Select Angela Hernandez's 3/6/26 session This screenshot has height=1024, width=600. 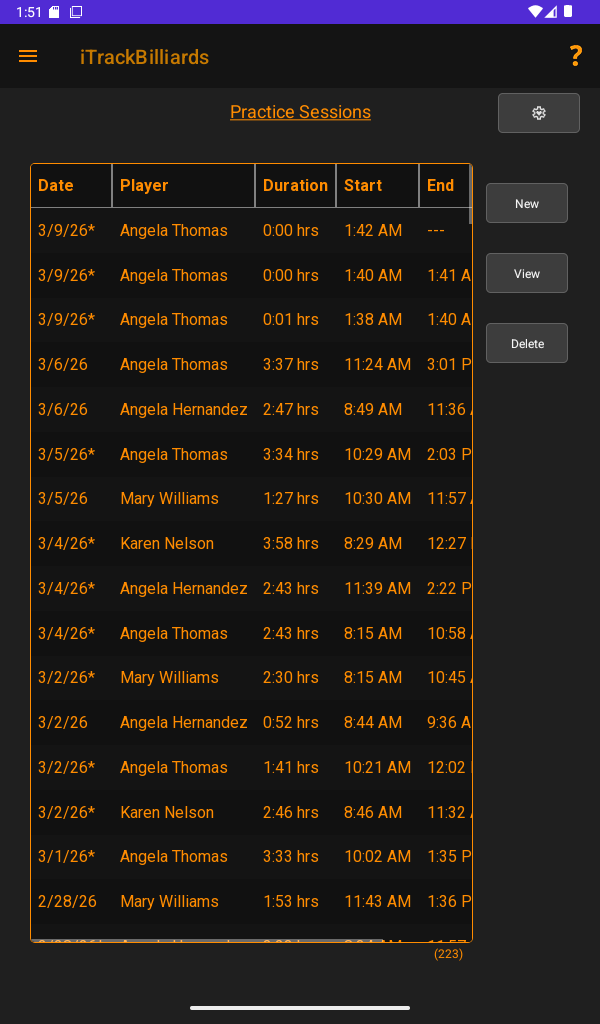tap(250, 409)
